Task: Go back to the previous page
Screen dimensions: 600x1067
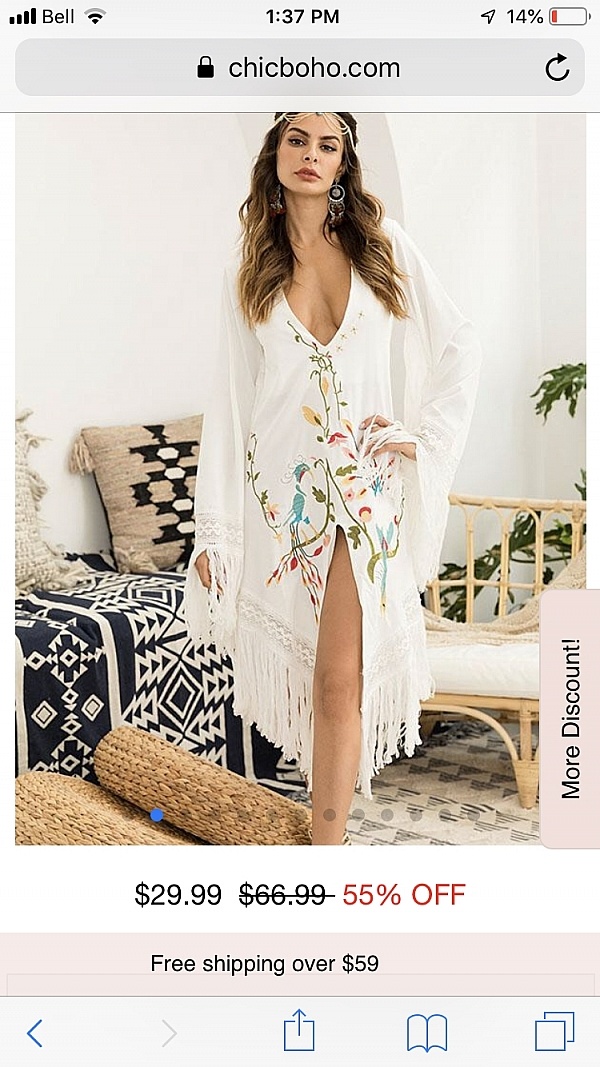Action: coord(35,1032)
